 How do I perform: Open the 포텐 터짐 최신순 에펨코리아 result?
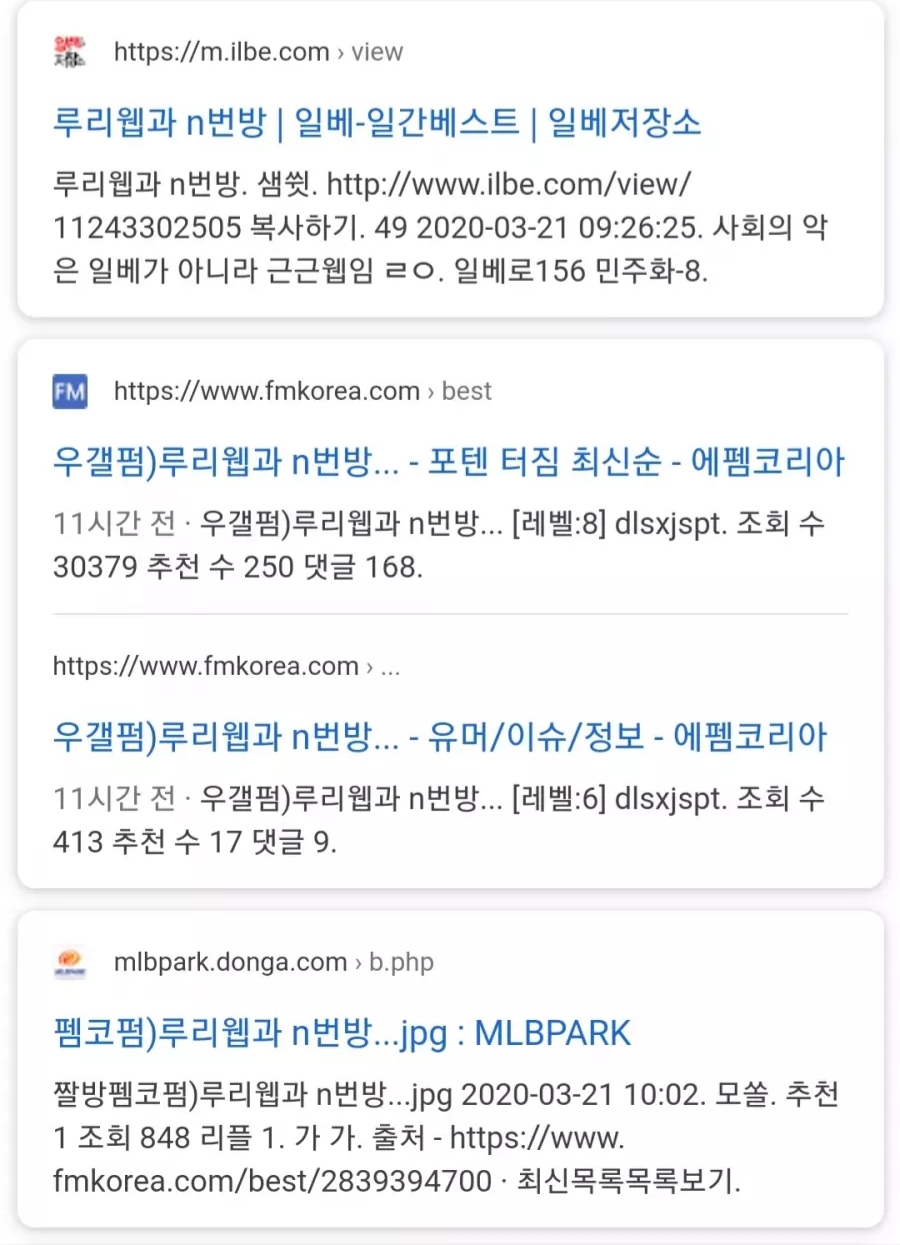coord(449,462)
